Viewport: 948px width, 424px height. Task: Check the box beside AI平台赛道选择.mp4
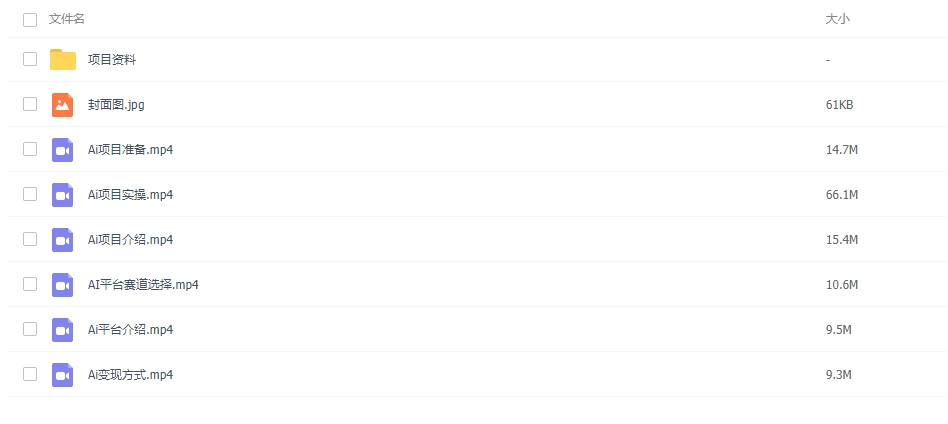click(30, 284)
